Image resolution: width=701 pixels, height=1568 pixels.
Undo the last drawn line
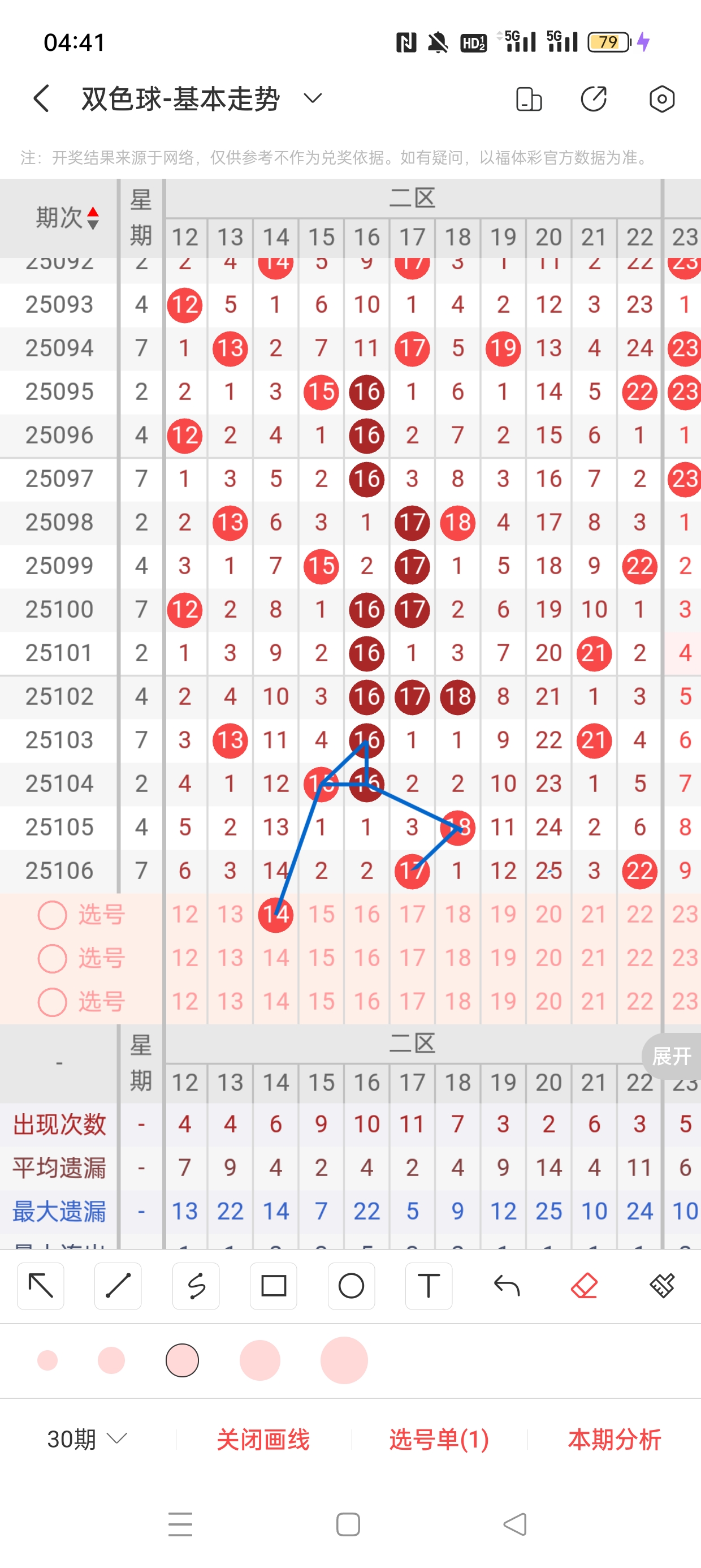click(x=507, y=1286)
